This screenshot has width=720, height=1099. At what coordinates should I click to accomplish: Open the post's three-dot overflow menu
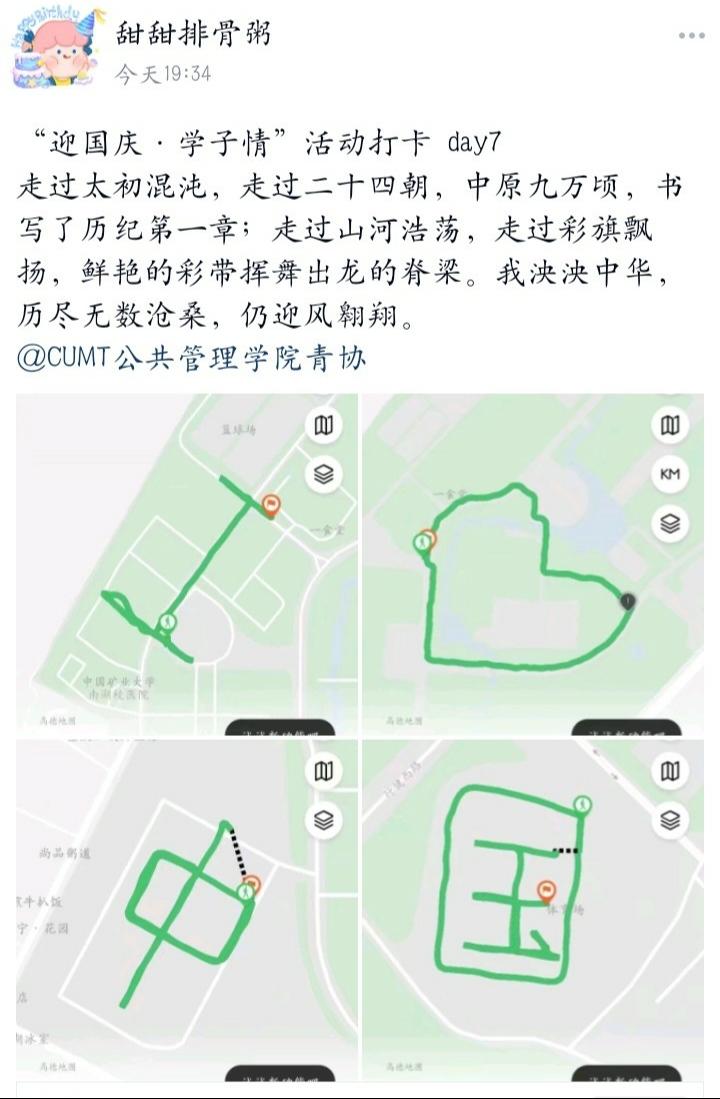click(x=691, y=36)
